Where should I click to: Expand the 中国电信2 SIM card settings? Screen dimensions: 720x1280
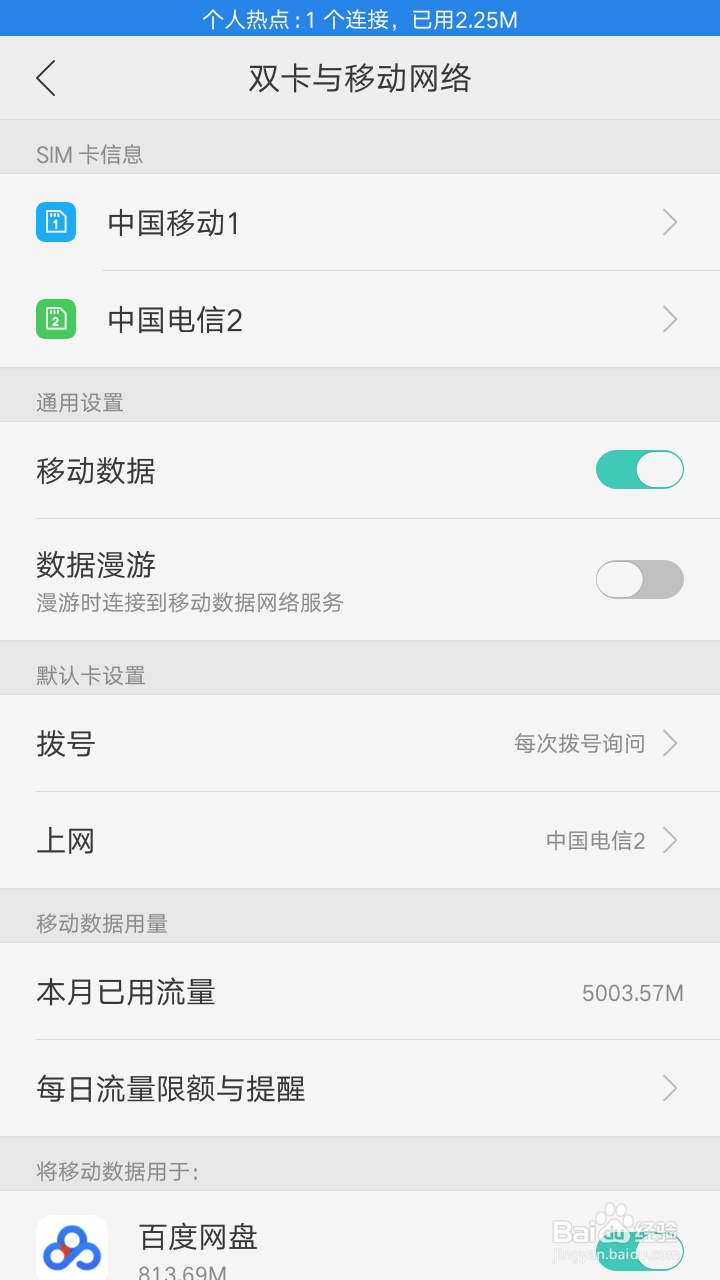[360, 319]
